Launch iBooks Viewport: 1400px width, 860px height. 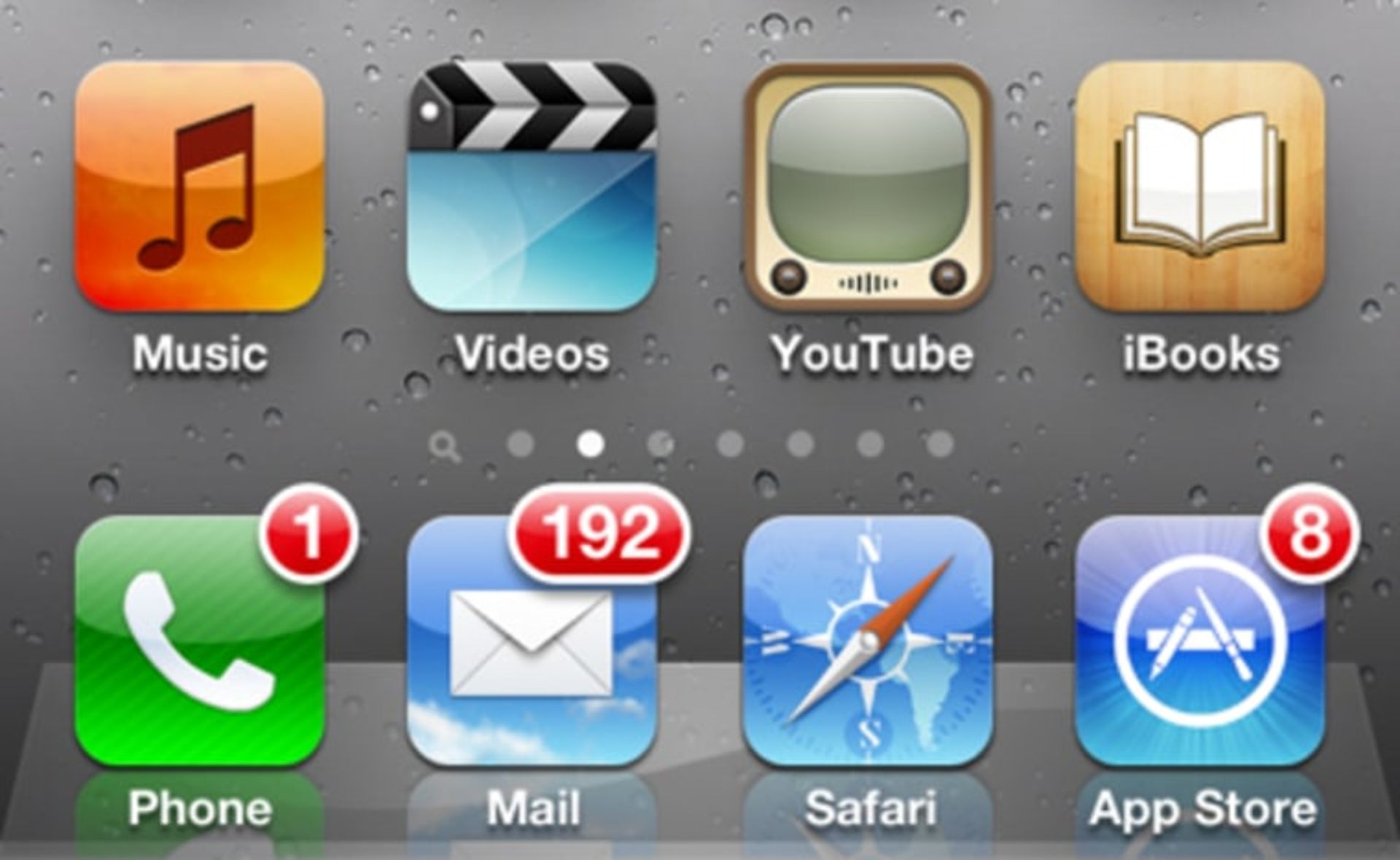[x=1200, y=188]
